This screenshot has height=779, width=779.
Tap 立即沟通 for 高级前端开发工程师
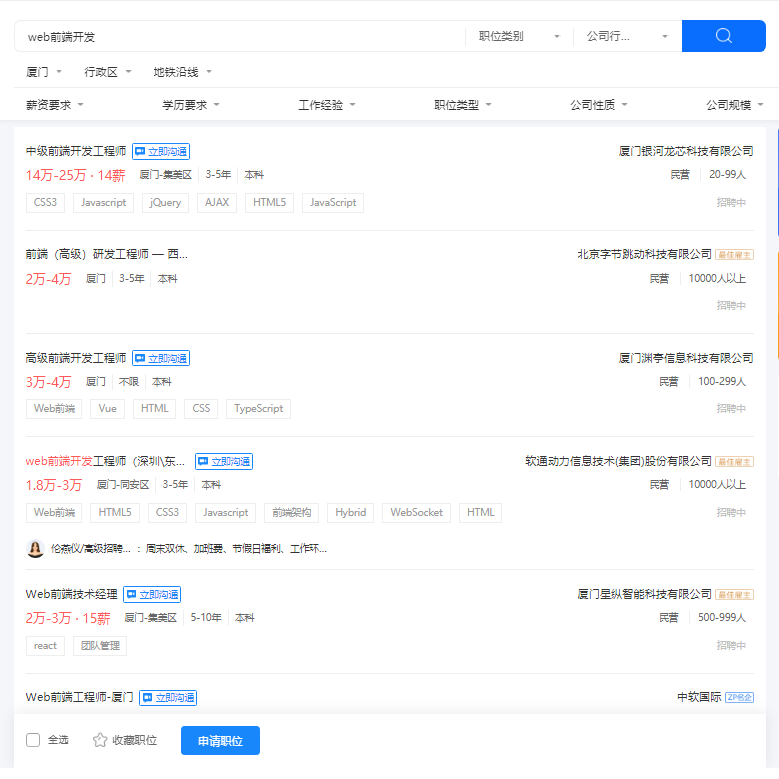click(161, 358)
